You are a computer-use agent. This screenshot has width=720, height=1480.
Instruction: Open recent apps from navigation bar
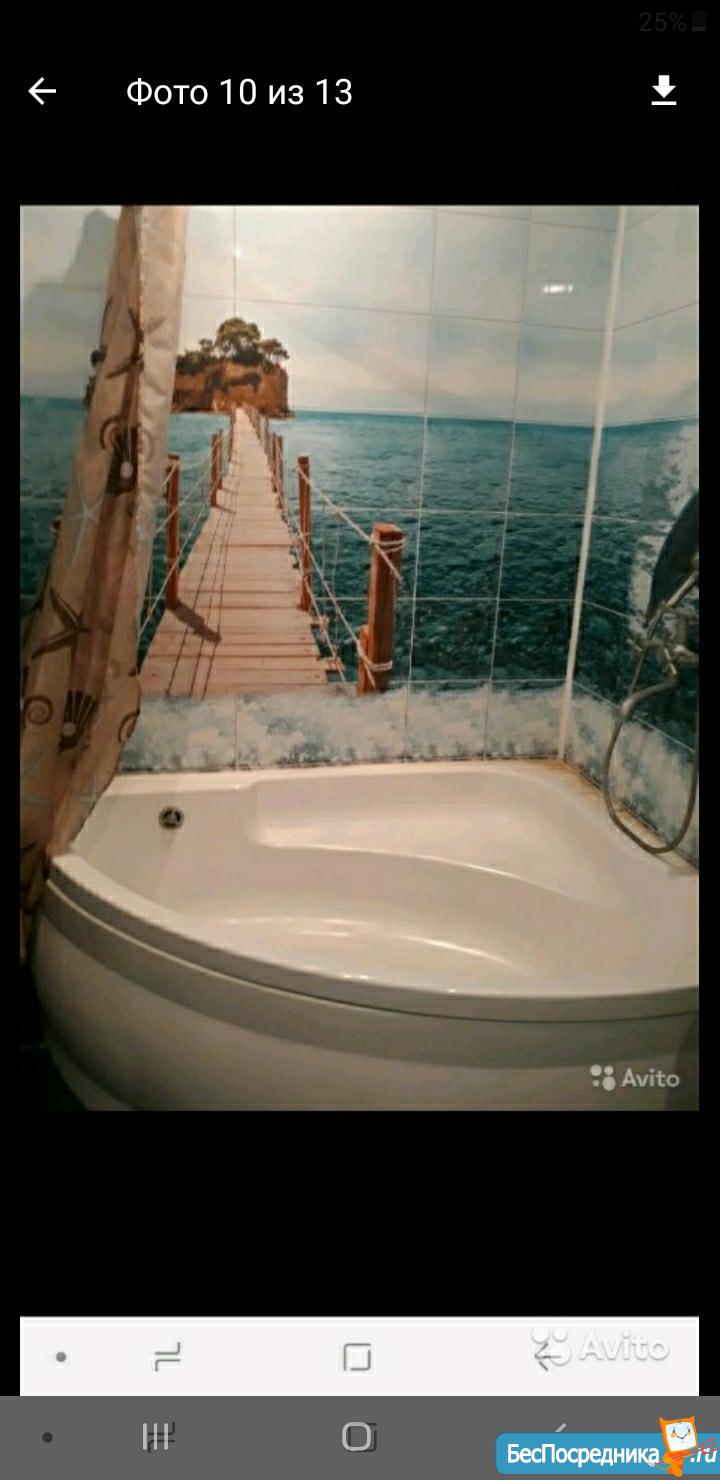pos(158,1437)
